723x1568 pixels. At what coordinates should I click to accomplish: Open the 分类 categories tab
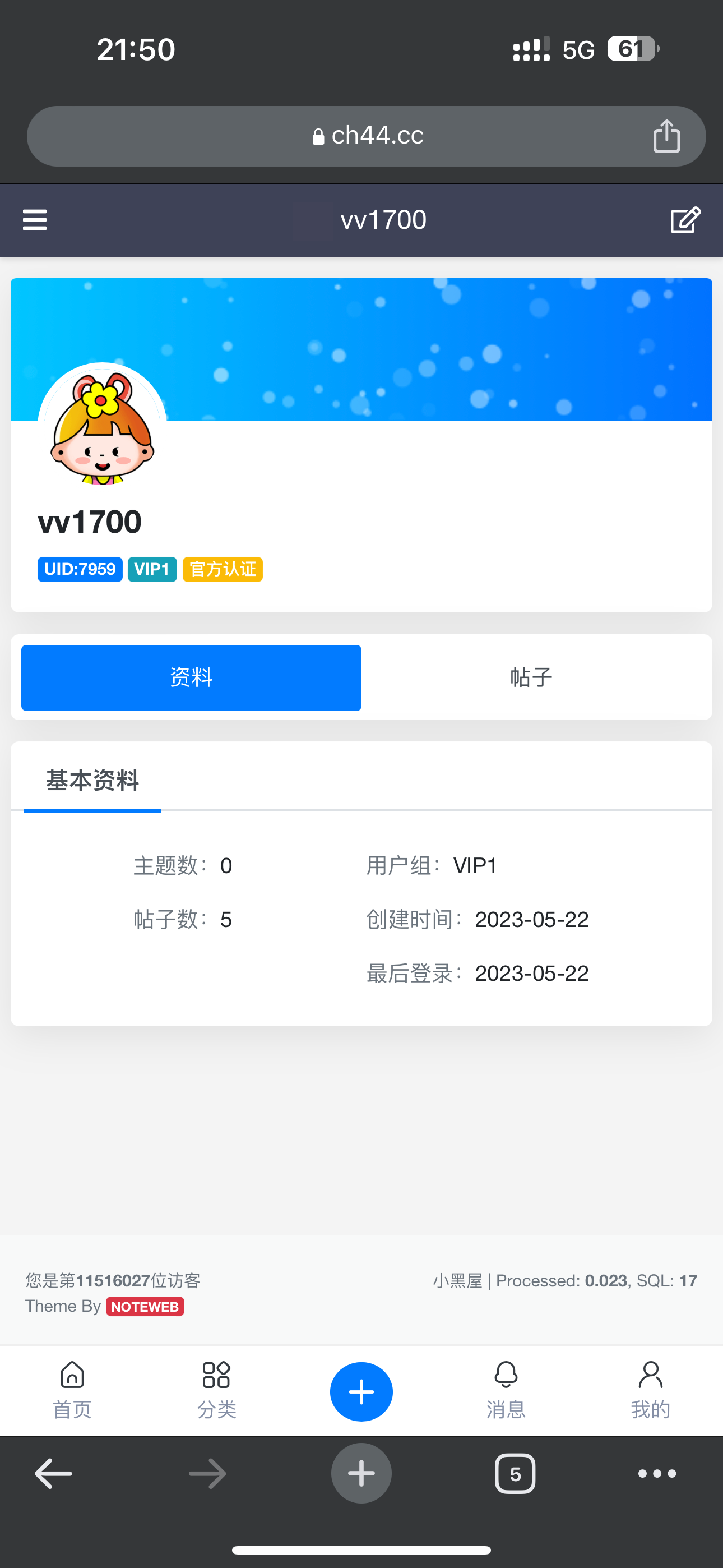216,1391
